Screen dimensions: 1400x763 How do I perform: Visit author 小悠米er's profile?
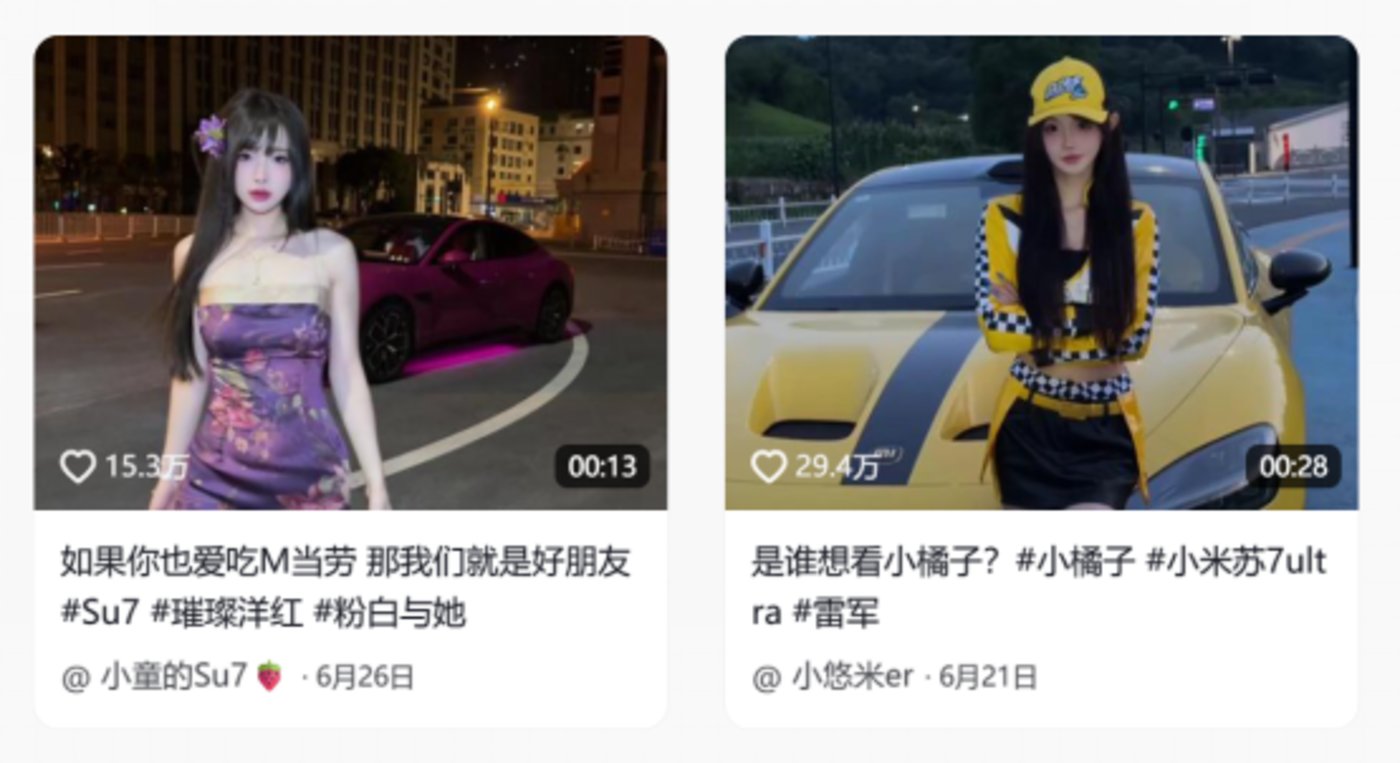pyautogui.click(x=852, y=677)
